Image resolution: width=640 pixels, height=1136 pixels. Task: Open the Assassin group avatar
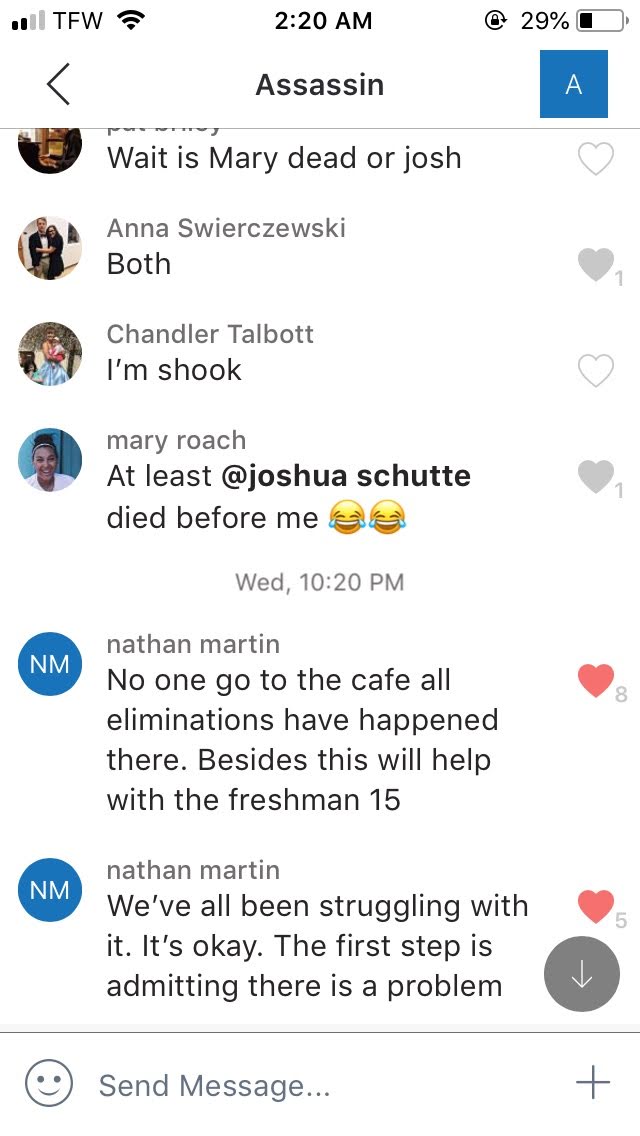pos(573,84)
